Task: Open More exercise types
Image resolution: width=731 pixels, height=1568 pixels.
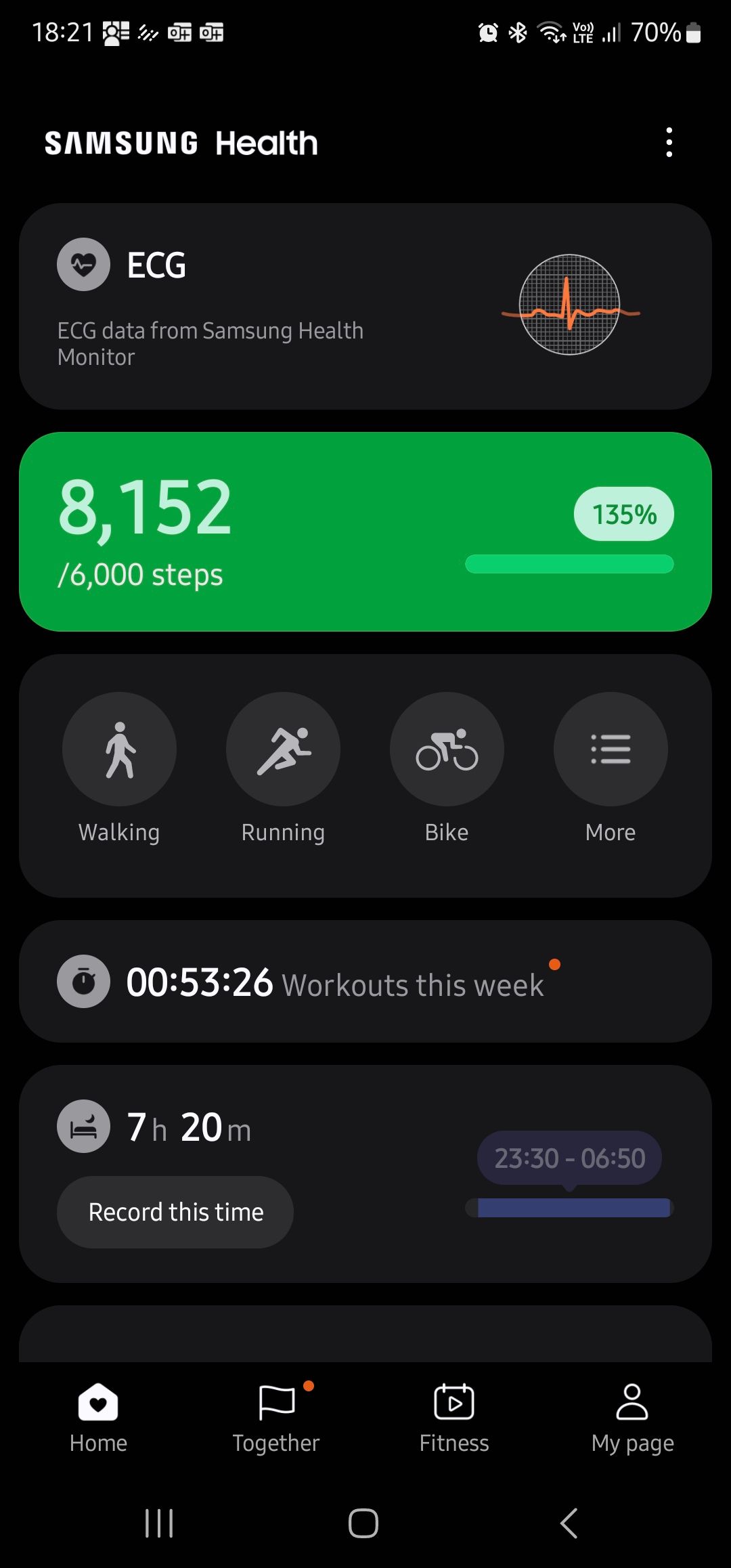Action: [610, 748]
